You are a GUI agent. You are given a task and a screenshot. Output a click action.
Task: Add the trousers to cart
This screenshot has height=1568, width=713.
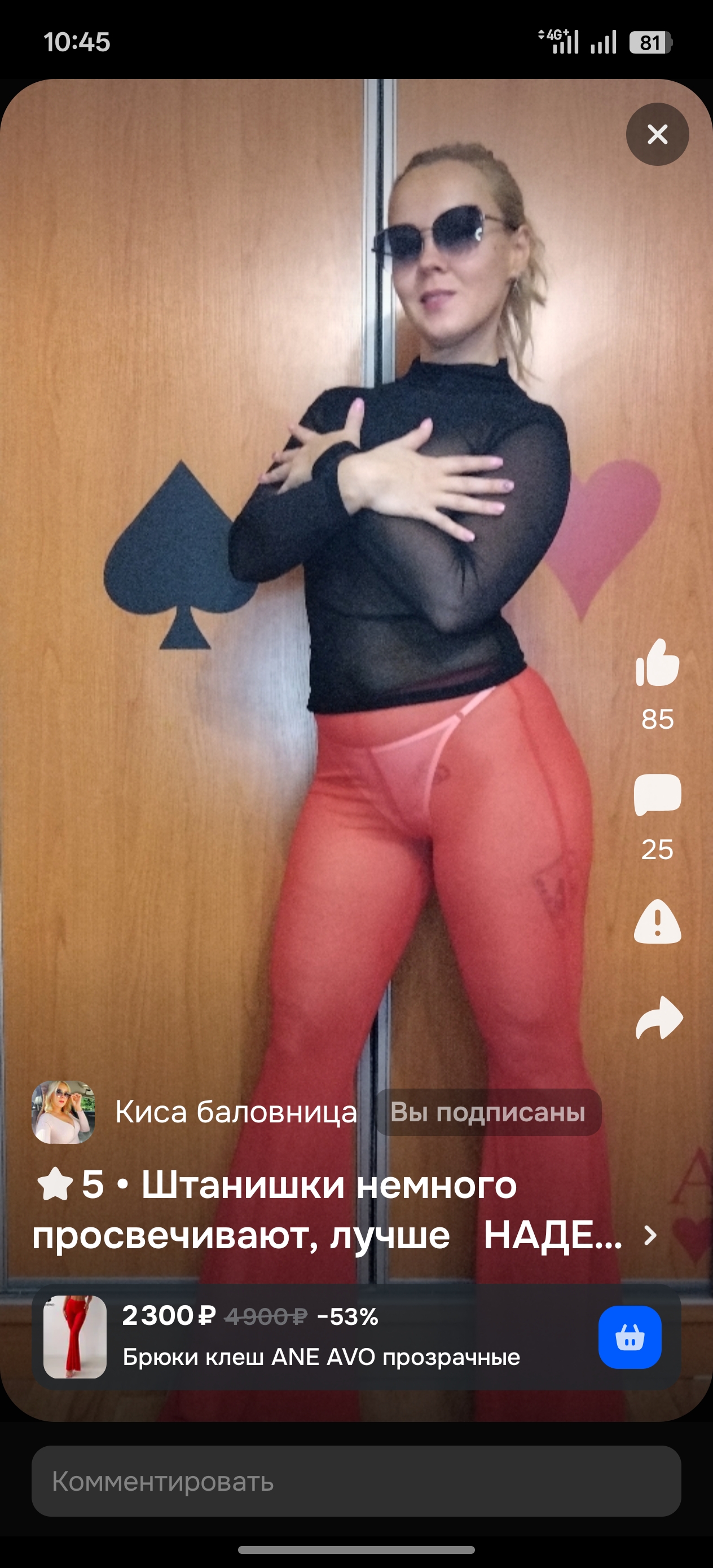630,1337
